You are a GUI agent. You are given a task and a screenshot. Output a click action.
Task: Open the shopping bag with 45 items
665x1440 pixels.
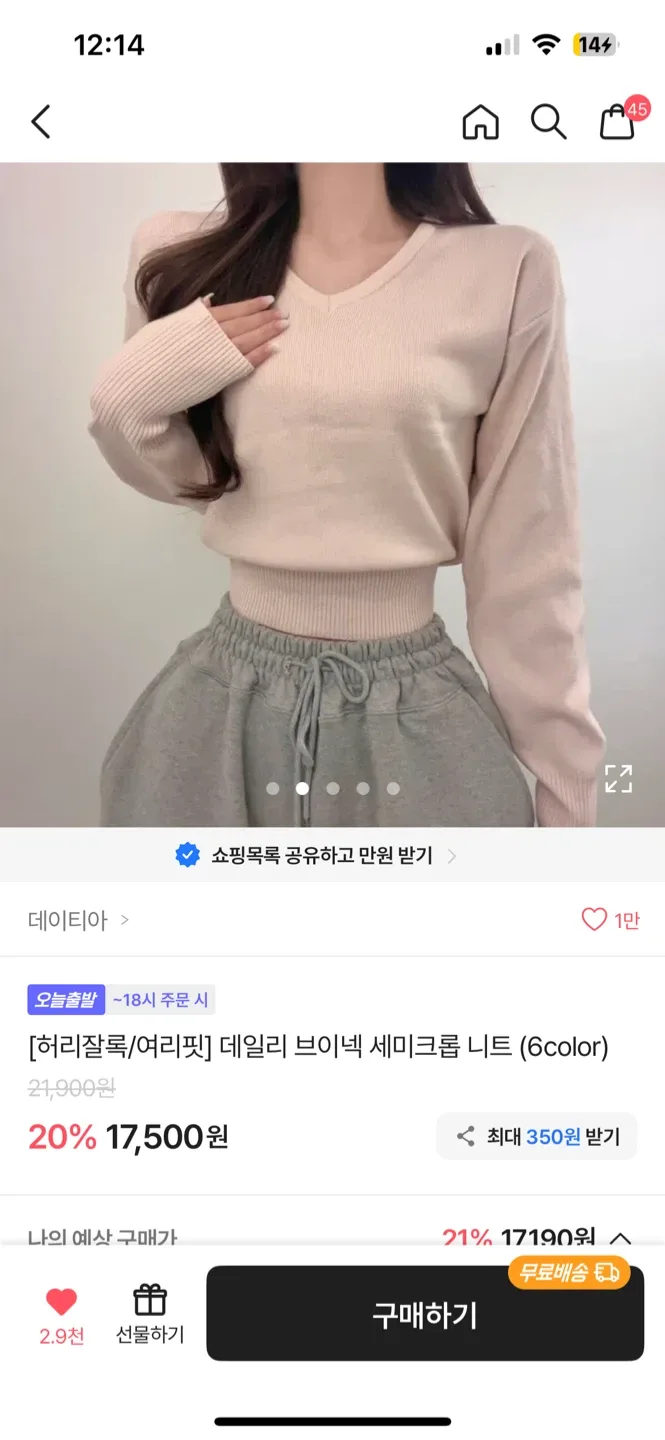617,122
